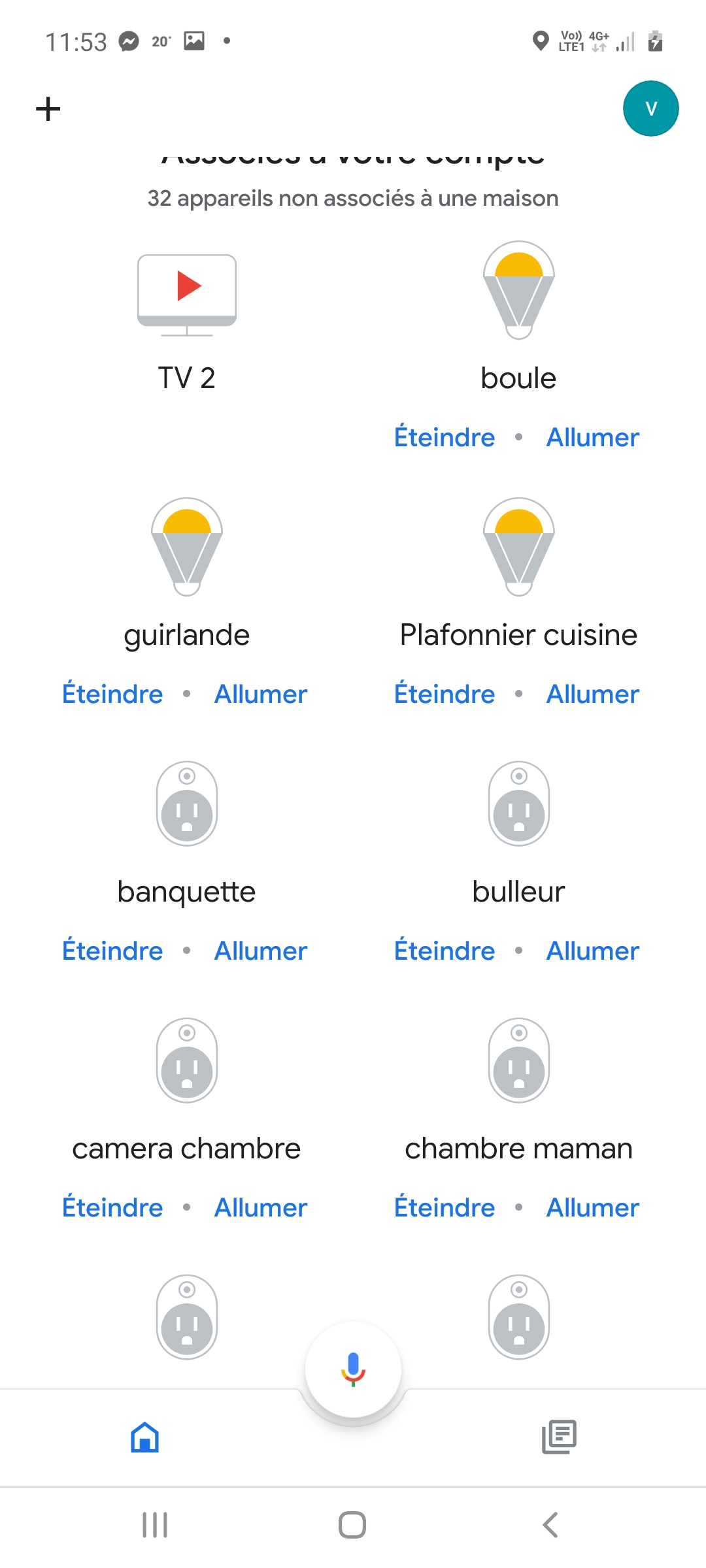Activate the Google Assistant microphone
Screen dimensions: 706x1568
coord(353,1369)
